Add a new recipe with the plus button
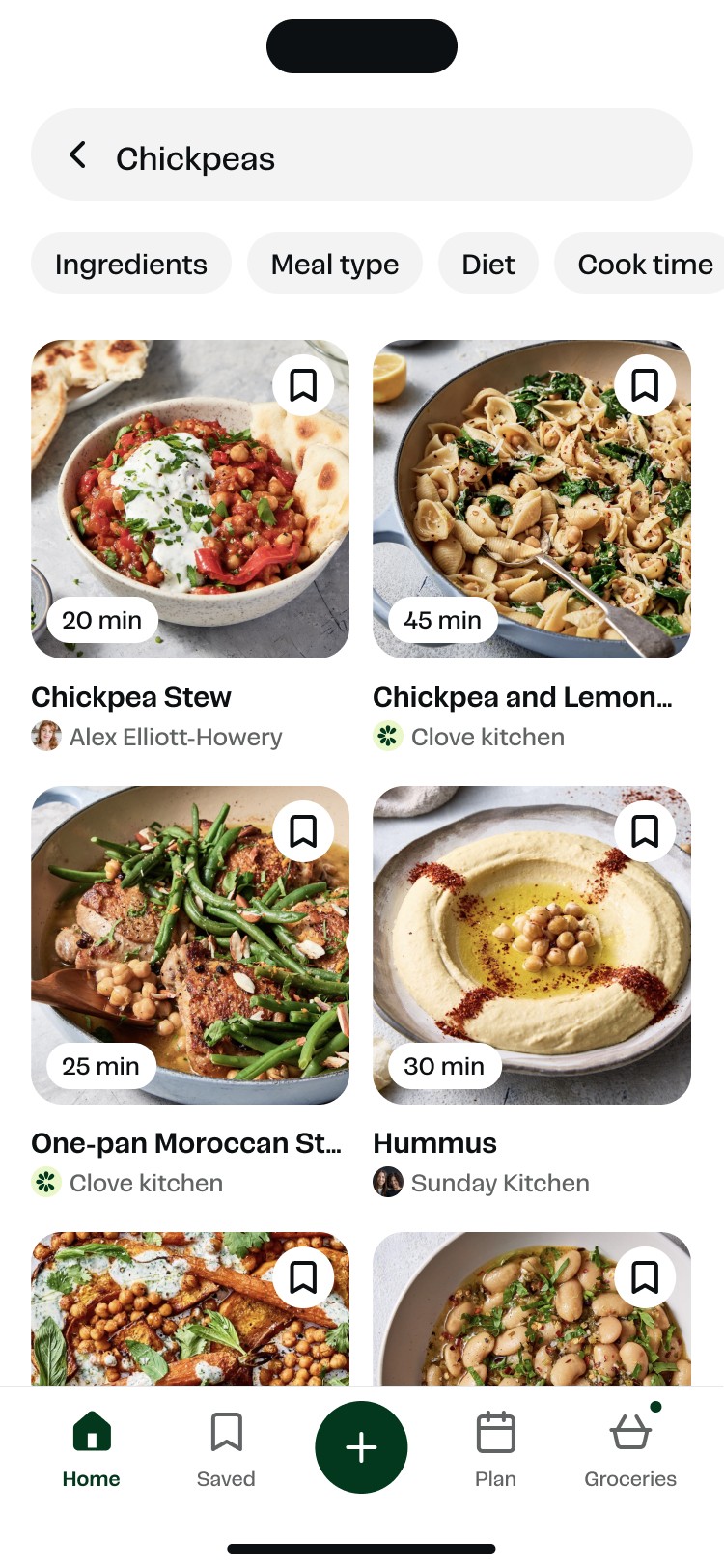The height and width of the screenshot is (1568, 724). click(361, 1447)
